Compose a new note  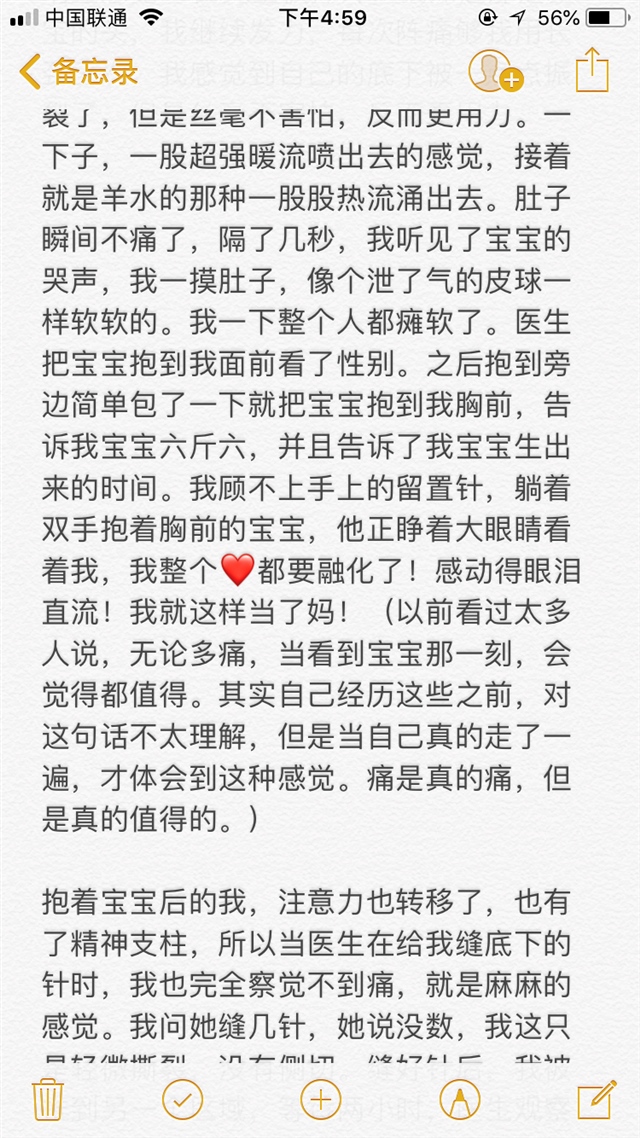coord(595,1098)
